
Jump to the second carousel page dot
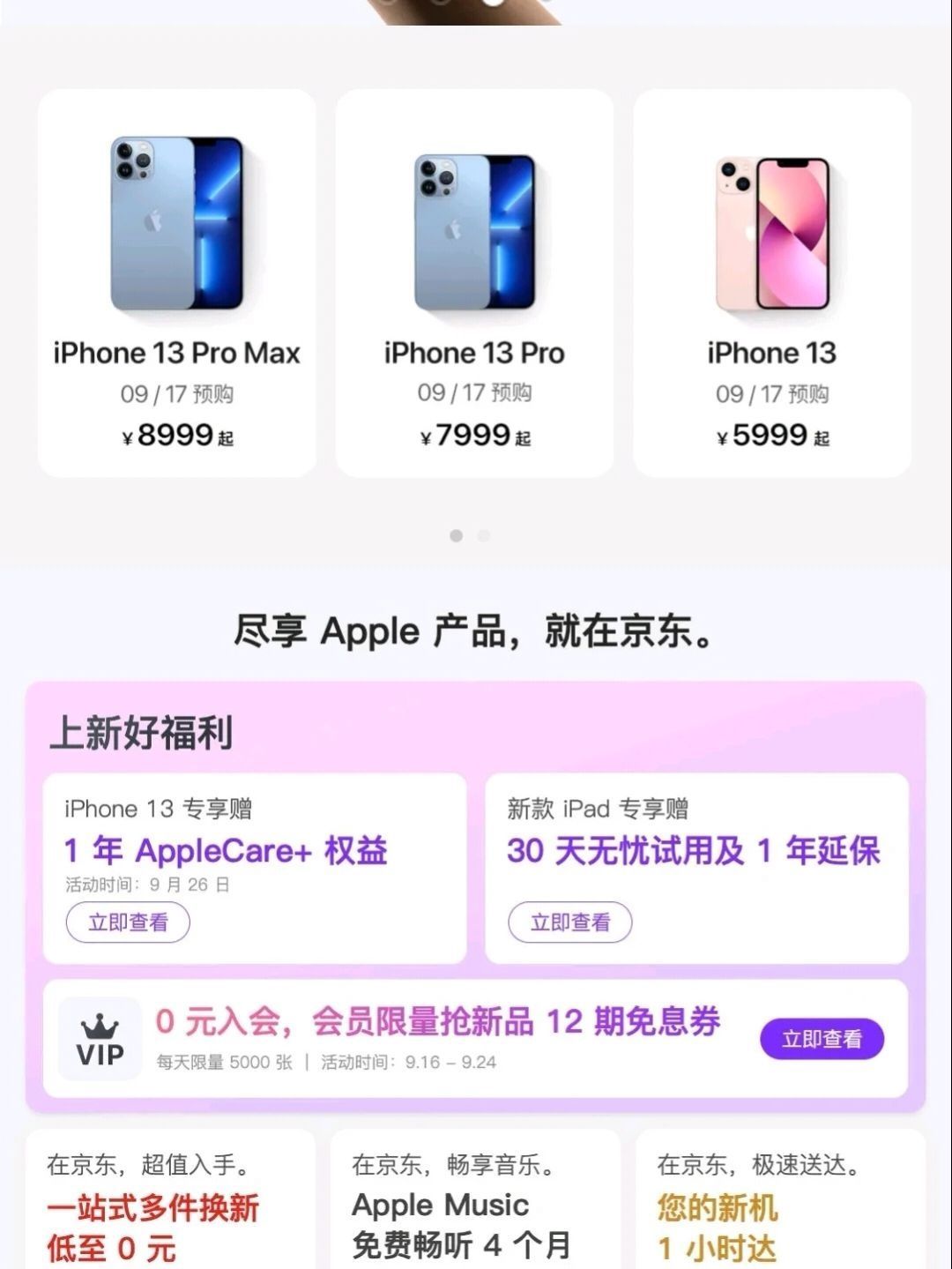[483, 535]
